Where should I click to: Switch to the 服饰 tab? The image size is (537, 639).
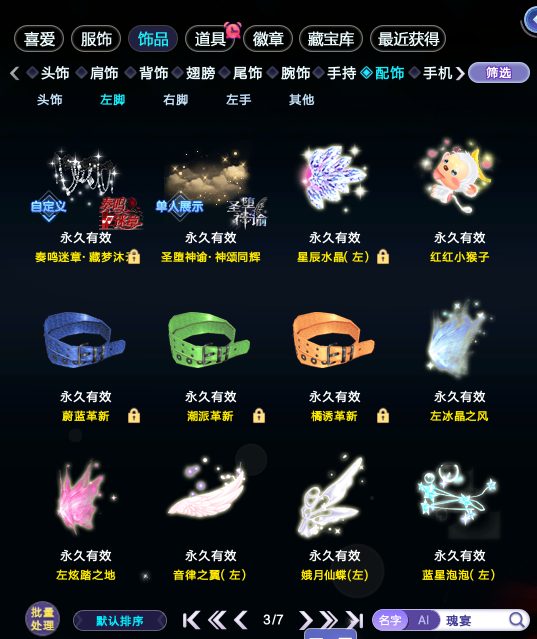point(96,39)
